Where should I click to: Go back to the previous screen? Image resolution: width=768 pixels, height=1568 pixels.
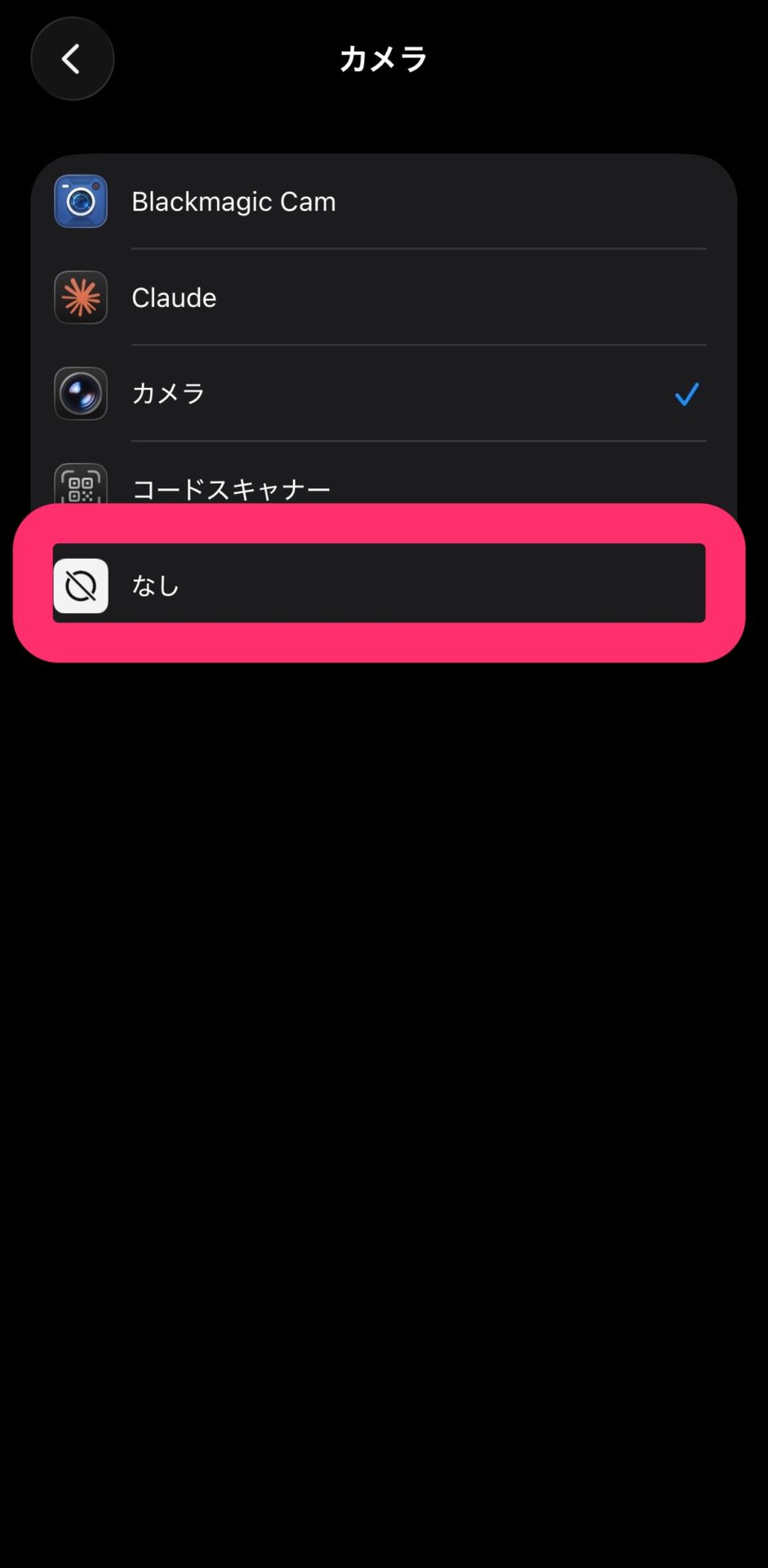tap(72, 59)
